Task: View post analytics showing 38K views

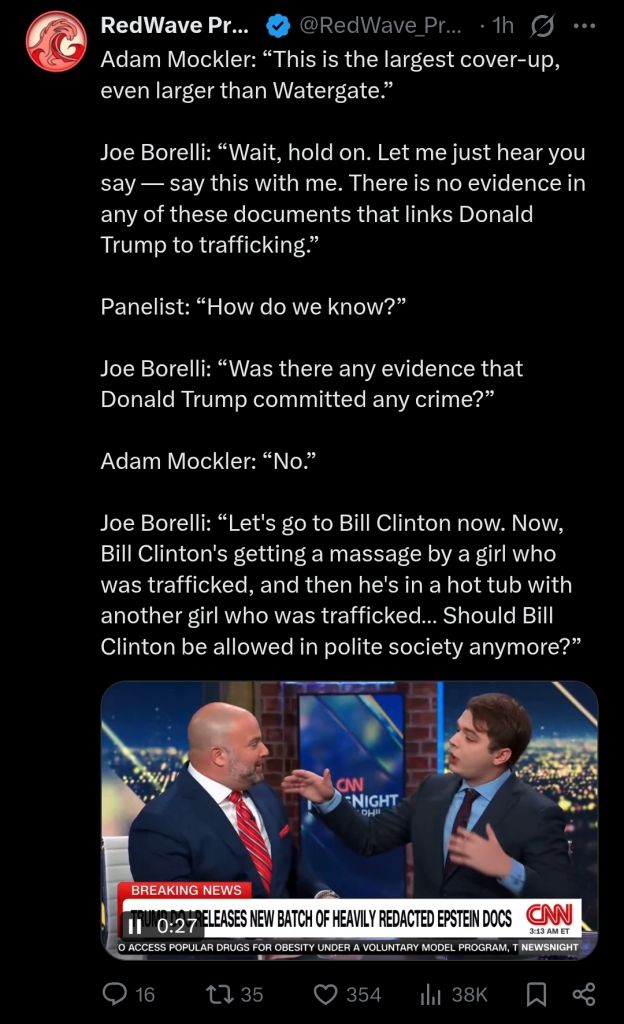Action: pos(454,994)
